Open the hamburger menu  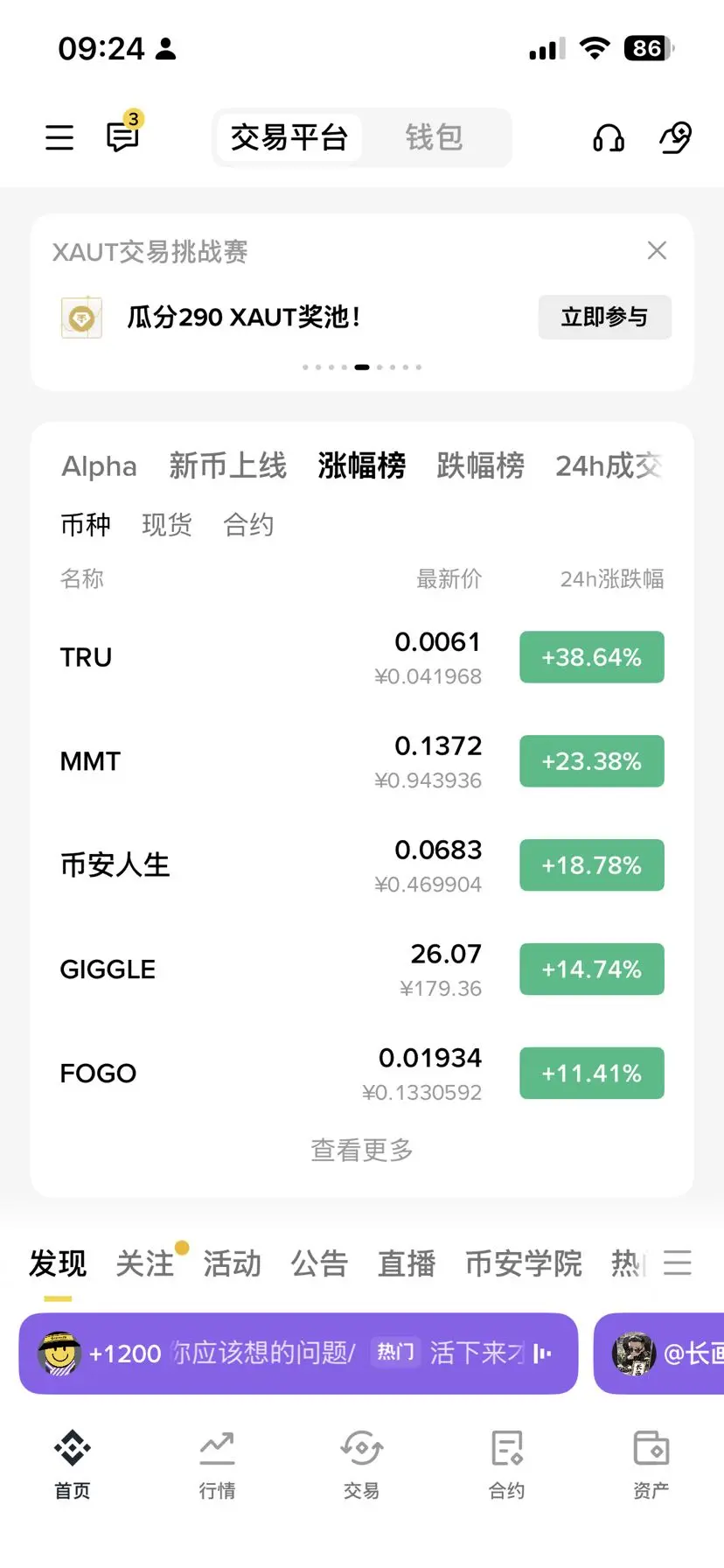59,137
